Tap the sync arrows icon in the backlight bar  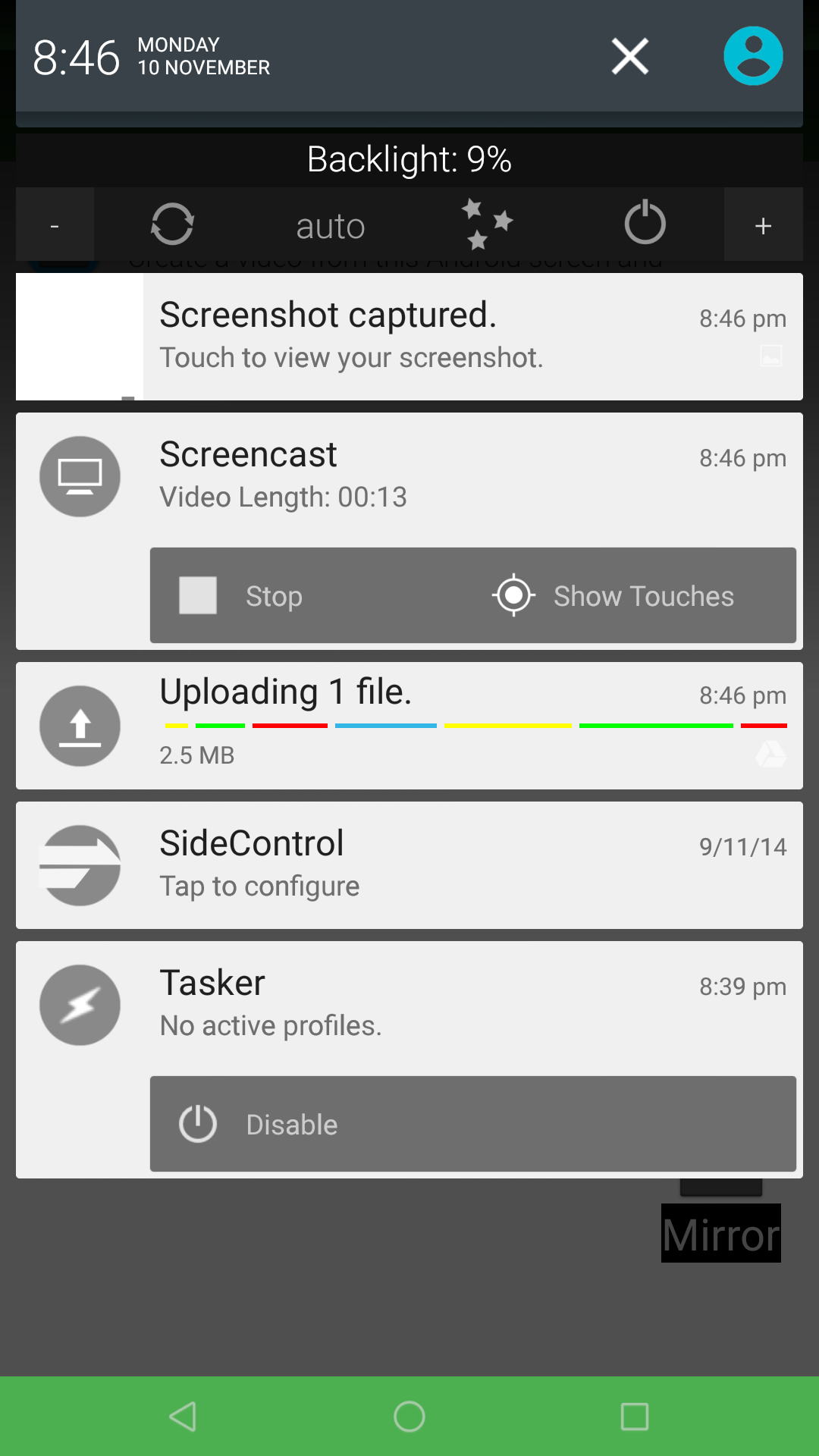(x=172, y=224)
